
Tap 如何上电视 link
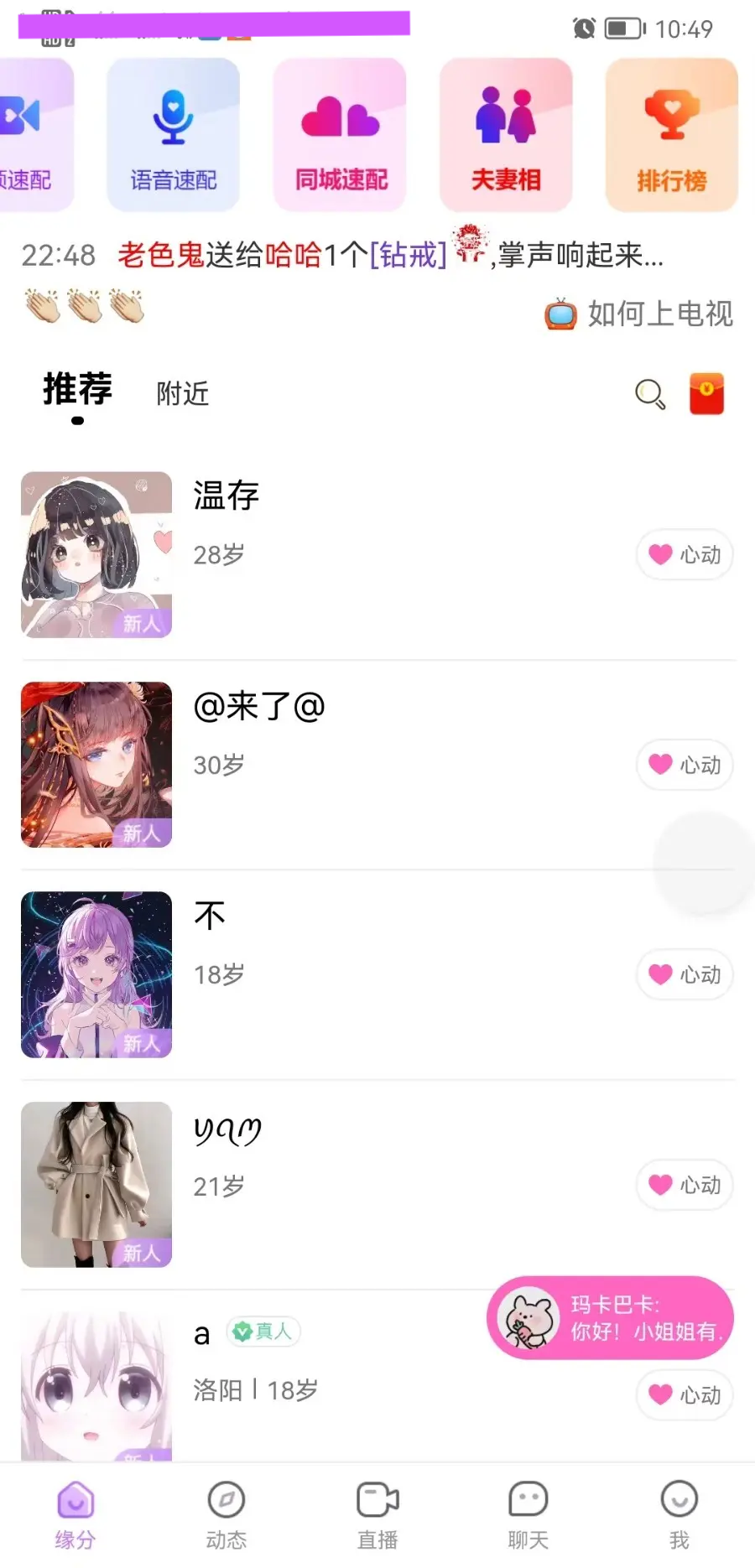pos(640,314)
